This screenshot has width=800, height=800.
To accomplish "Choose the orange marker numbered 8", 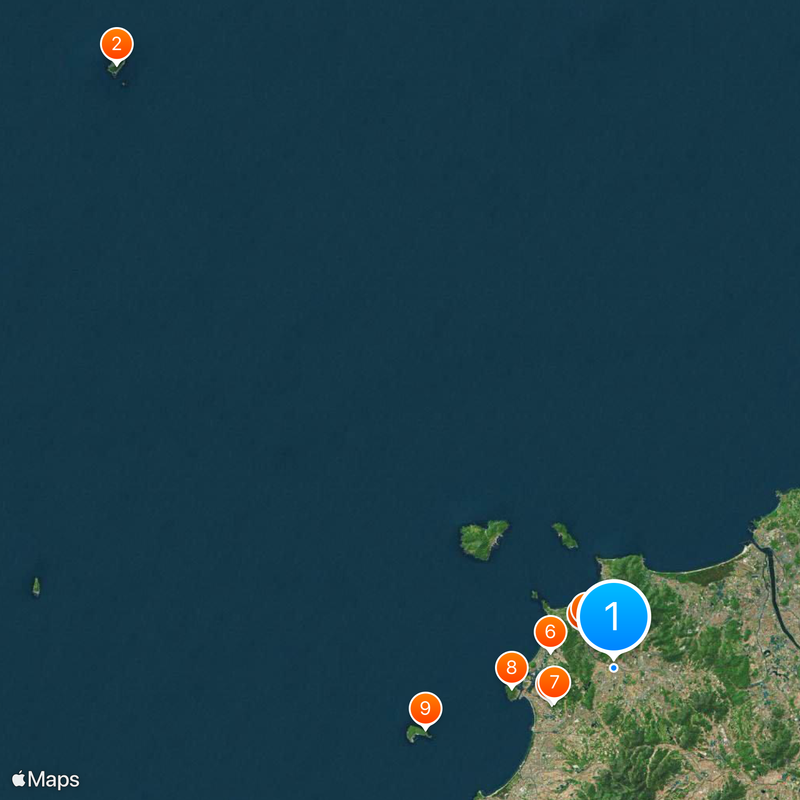I will [x=511, y=667].
